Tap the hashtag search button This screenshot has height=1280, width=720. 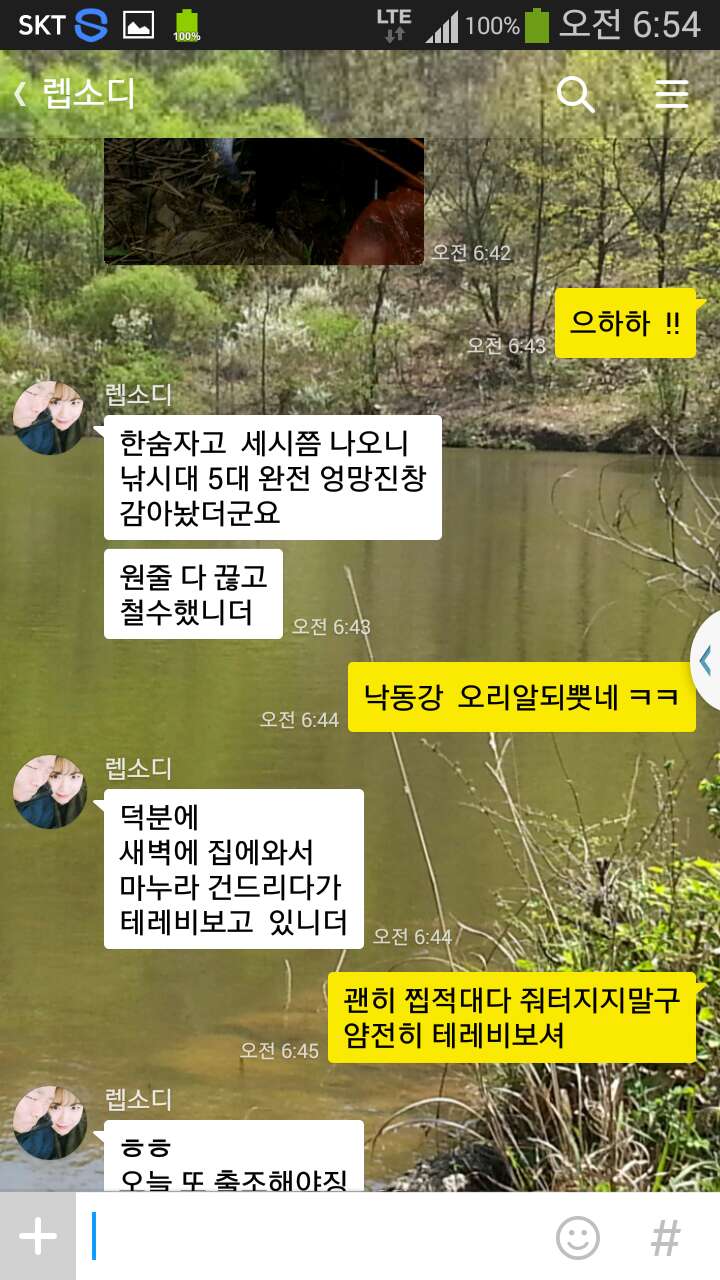(666, 1238)
